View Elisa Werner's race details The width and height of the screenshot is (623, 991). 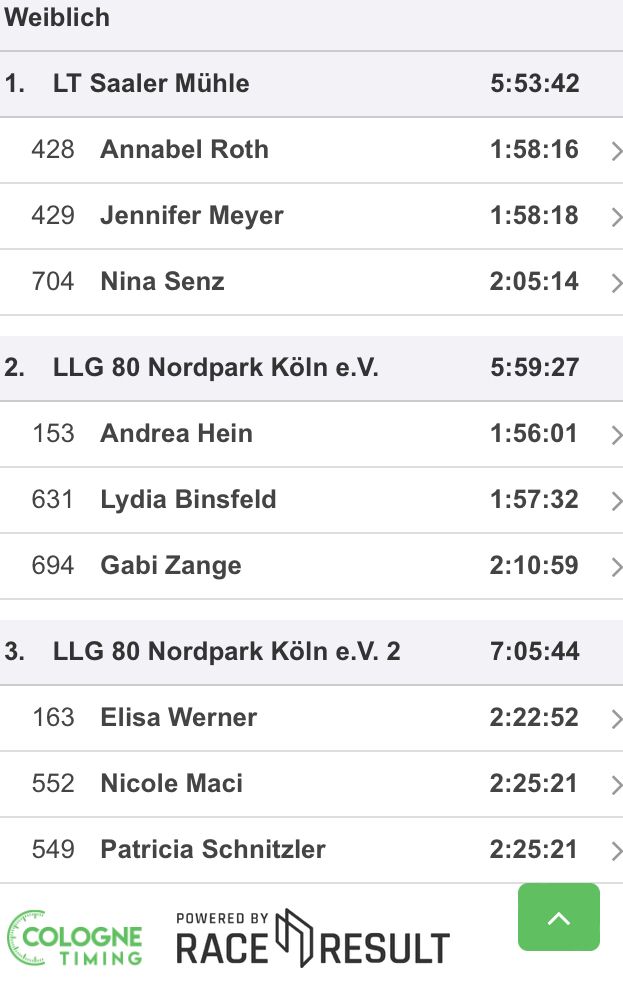[310, 718]
